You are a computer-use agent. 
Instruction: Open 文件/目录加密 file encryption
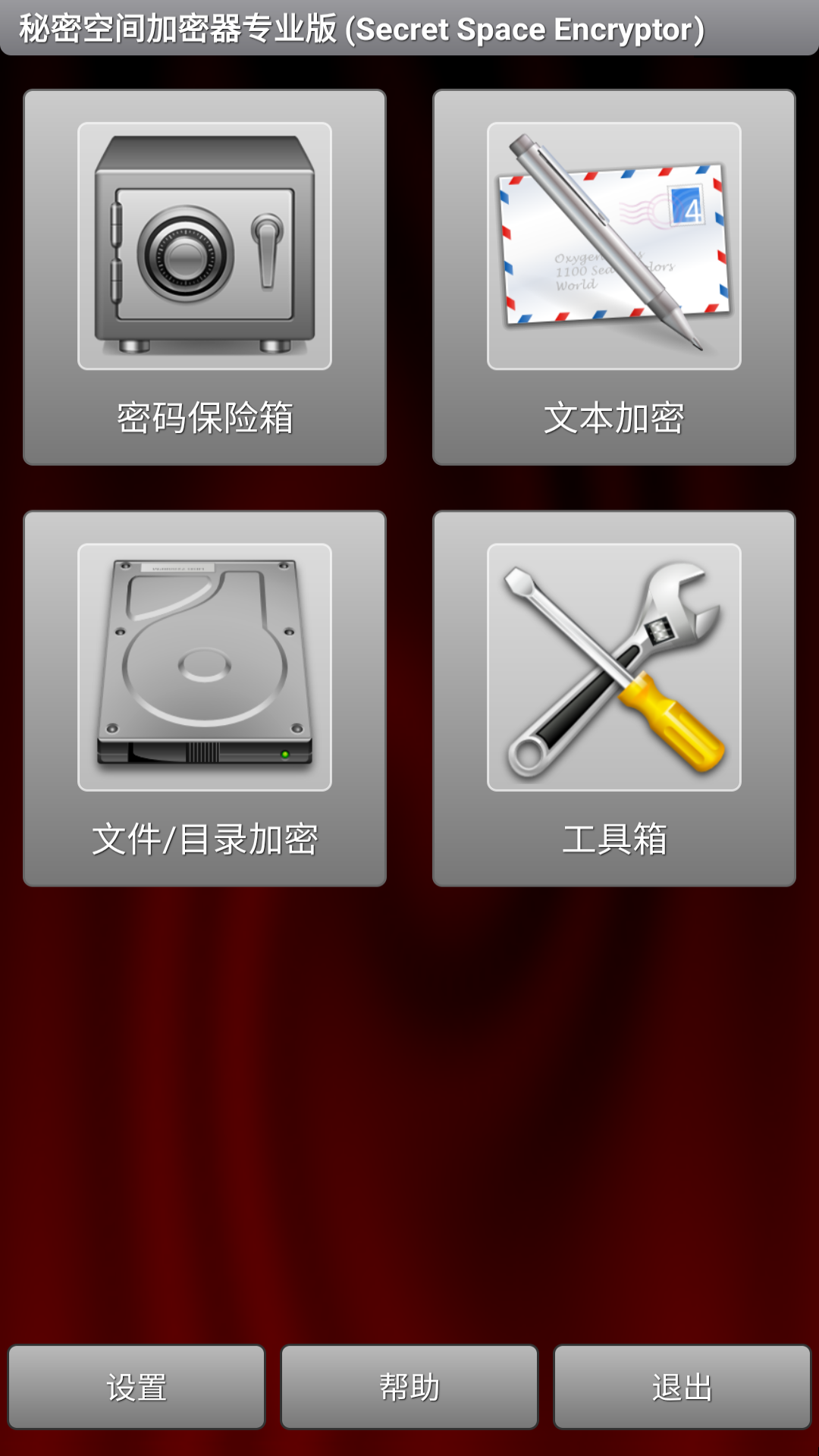pos(205,698)
